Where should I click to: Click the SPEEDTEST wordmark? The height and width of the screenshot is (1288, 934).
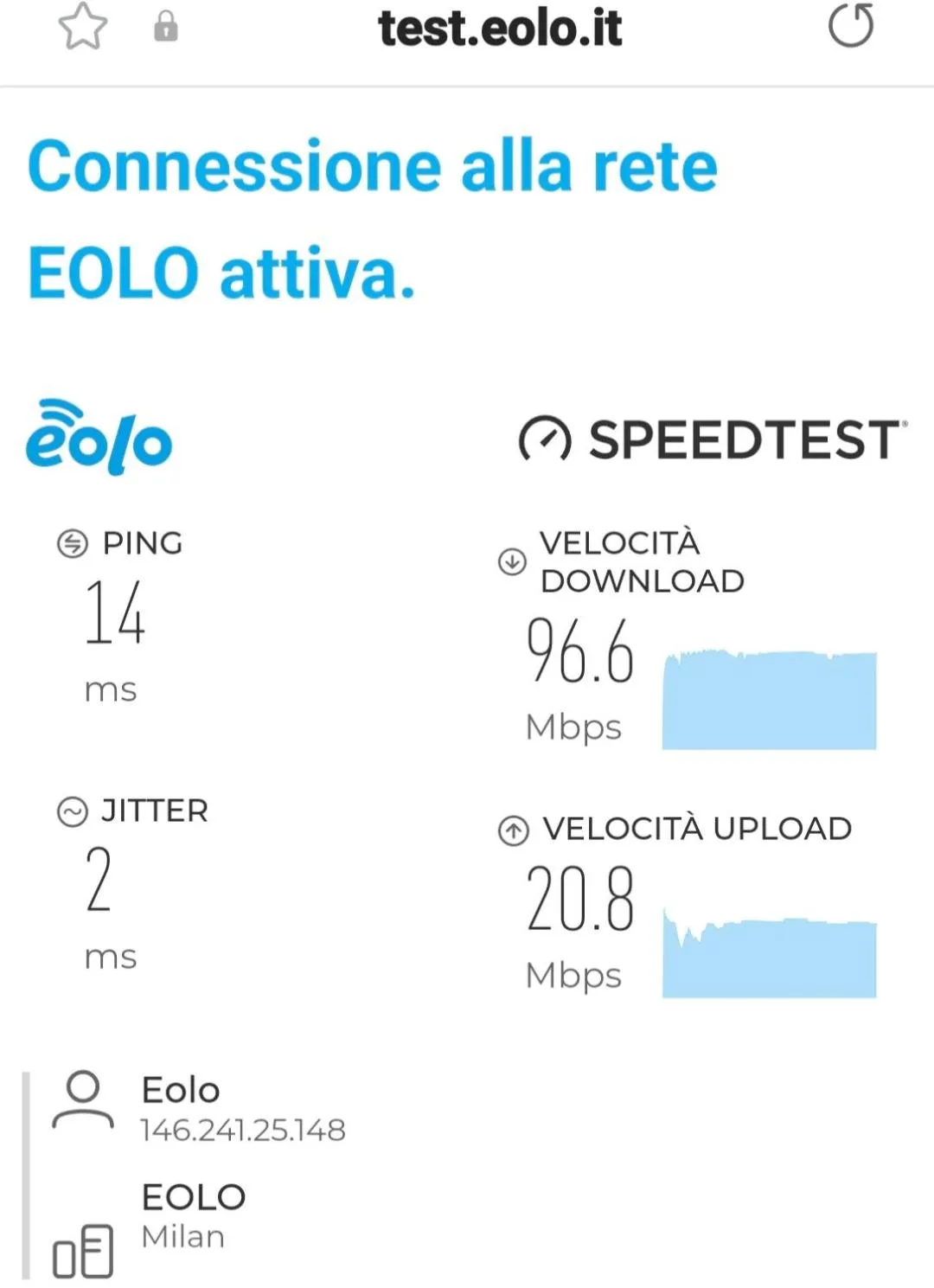point(744,441)
